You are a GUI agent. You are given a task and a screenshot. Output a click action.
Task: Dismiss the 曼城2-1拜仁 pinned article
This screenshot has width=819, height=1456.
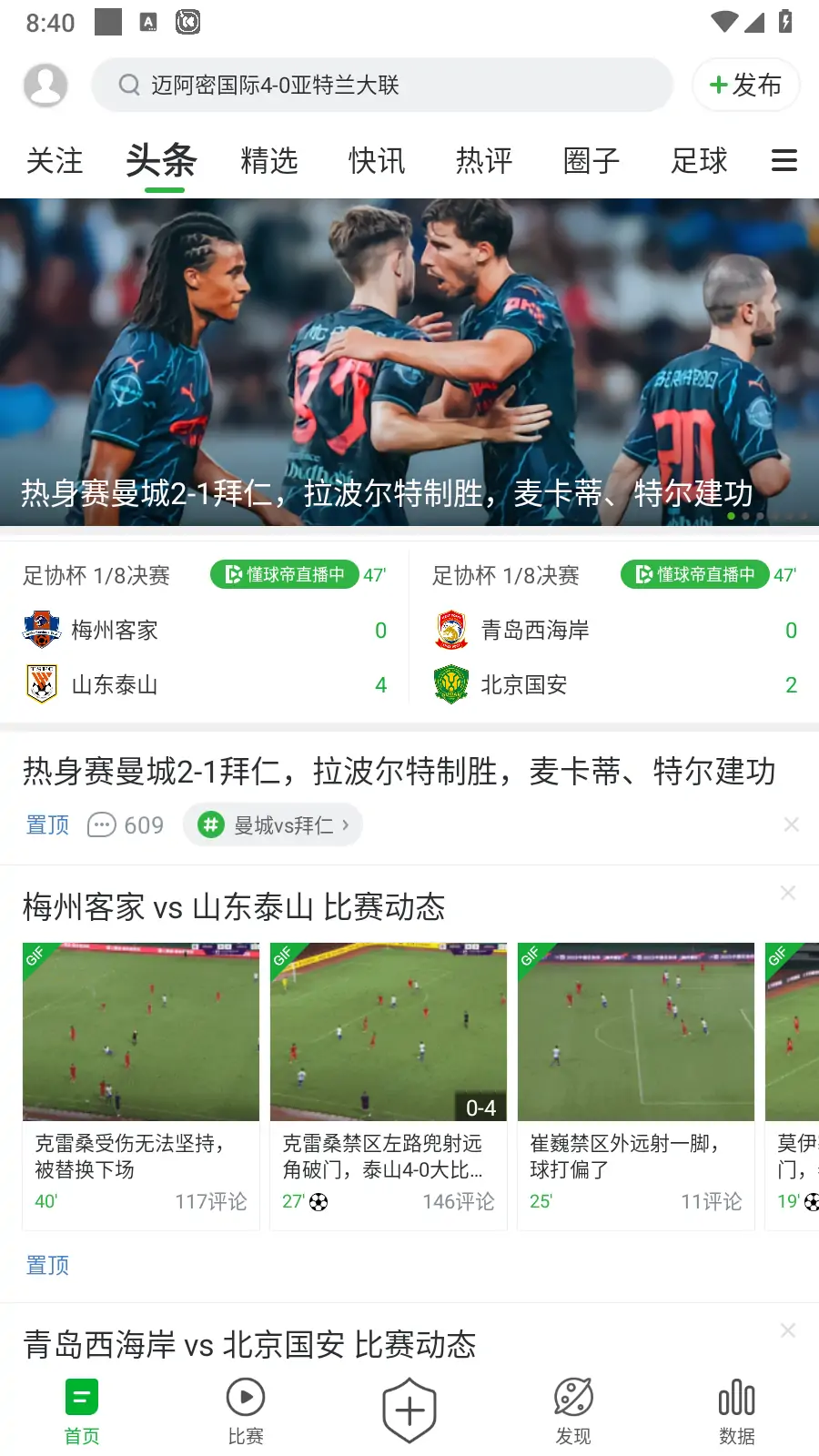tap(790, 824)
